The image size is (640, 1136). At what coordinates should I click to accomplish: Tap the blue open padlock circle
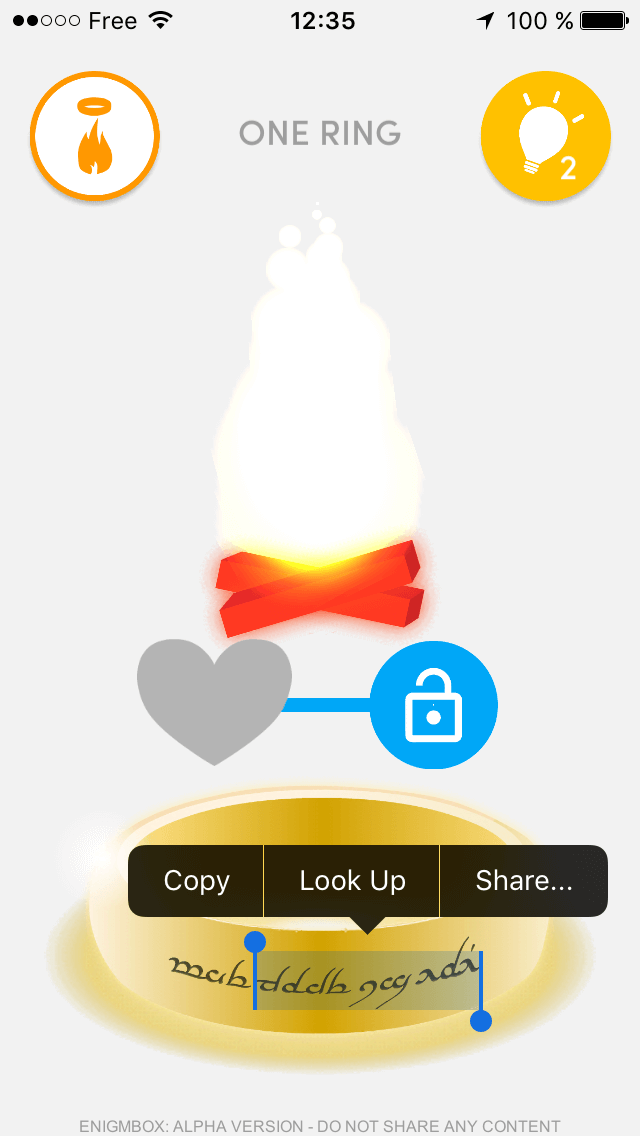click(433, 705)
